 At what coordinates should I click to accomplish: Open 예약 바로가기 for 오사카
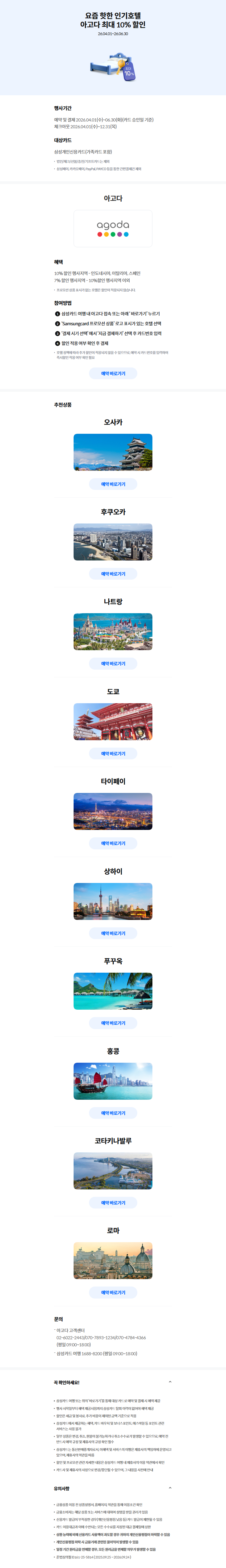(x=113, y=485)
